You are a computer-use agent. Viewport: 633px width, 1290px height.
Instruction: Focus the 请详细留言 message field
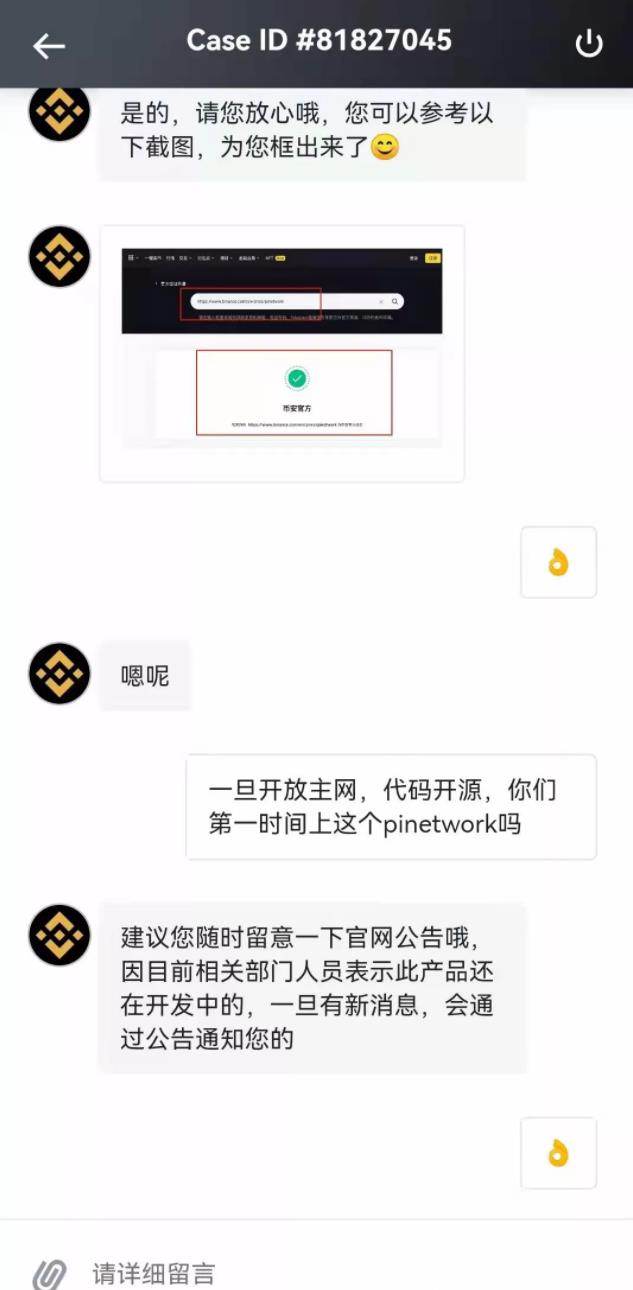[x=330, y=1273]
